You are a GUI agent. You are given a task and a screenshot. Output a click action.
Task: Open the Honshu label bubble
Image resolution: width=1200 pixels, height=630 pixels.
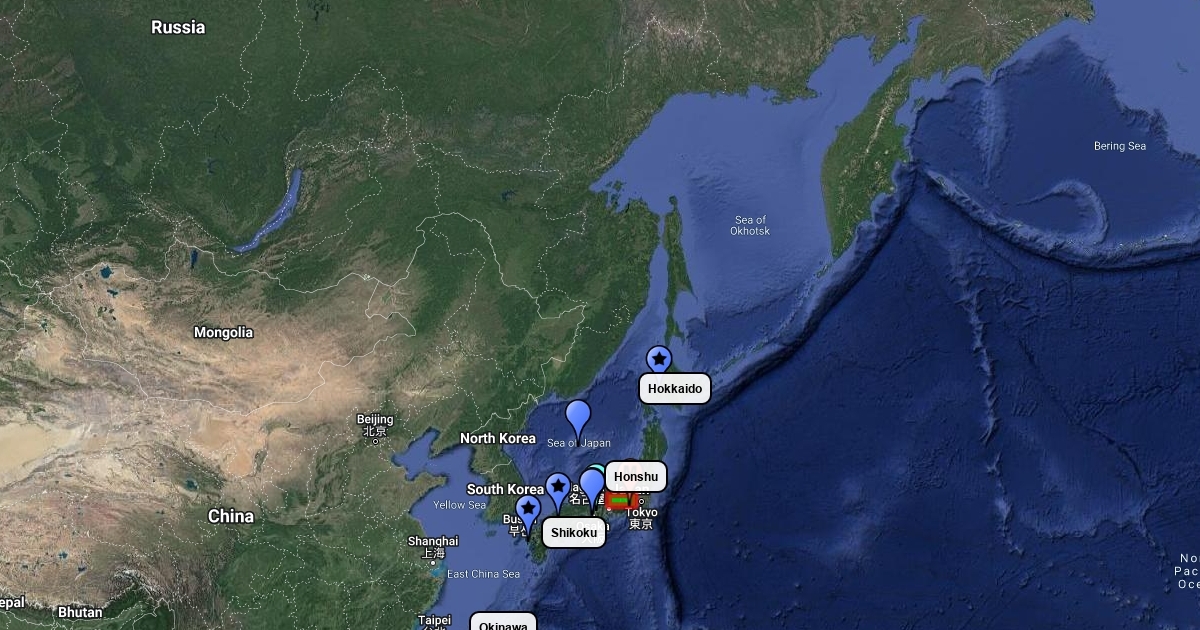point(636,477)
